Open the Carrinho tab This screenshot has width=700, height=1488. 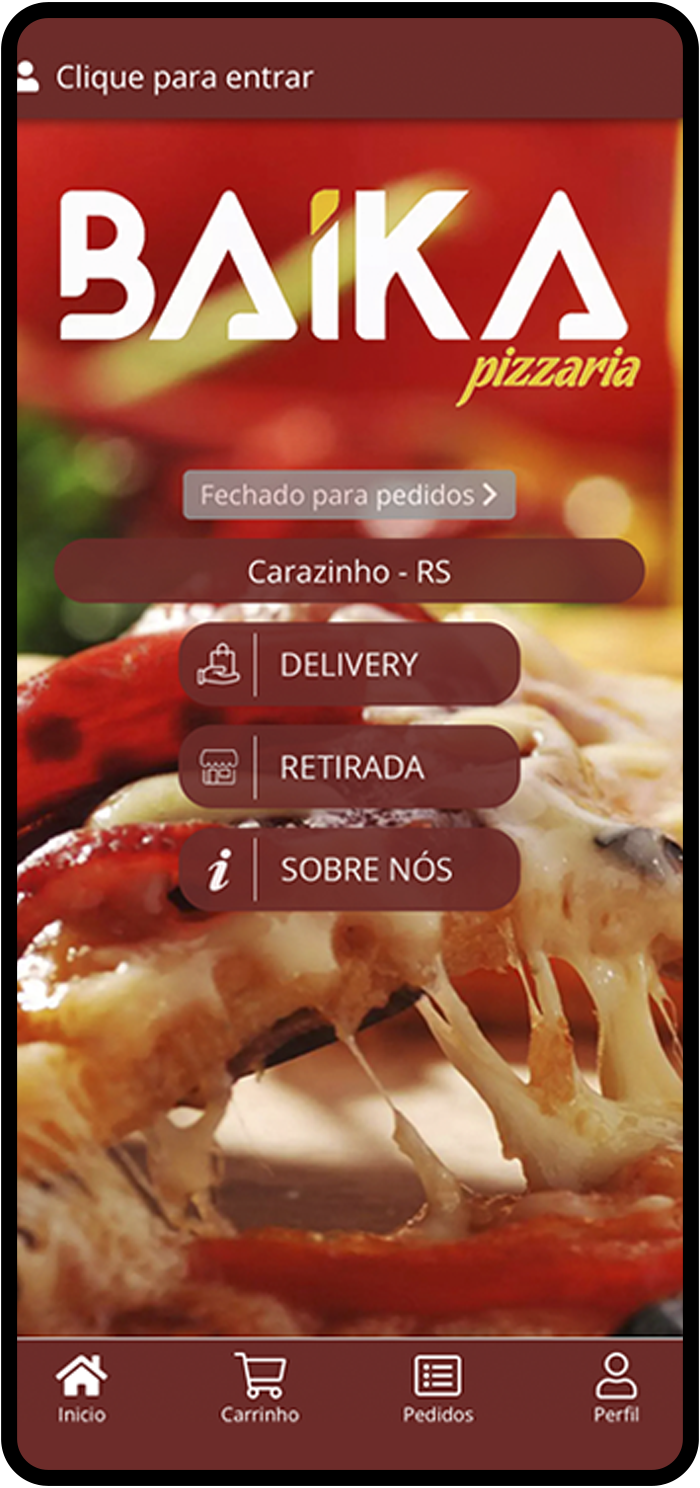pyautogui.click(x=260, y=1388)
